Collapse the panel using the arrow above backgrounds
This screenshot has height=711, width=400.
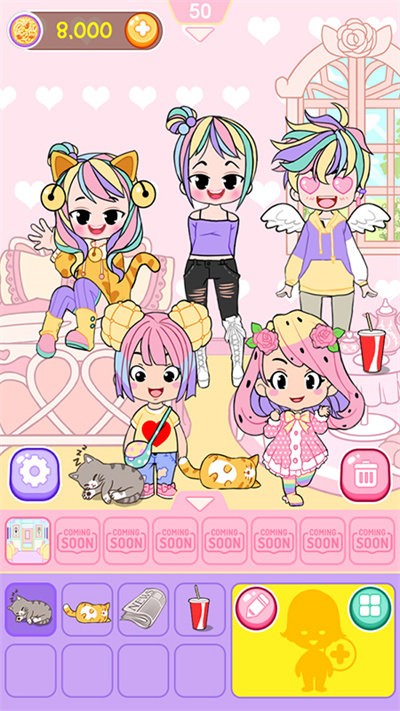coord(200,503)
